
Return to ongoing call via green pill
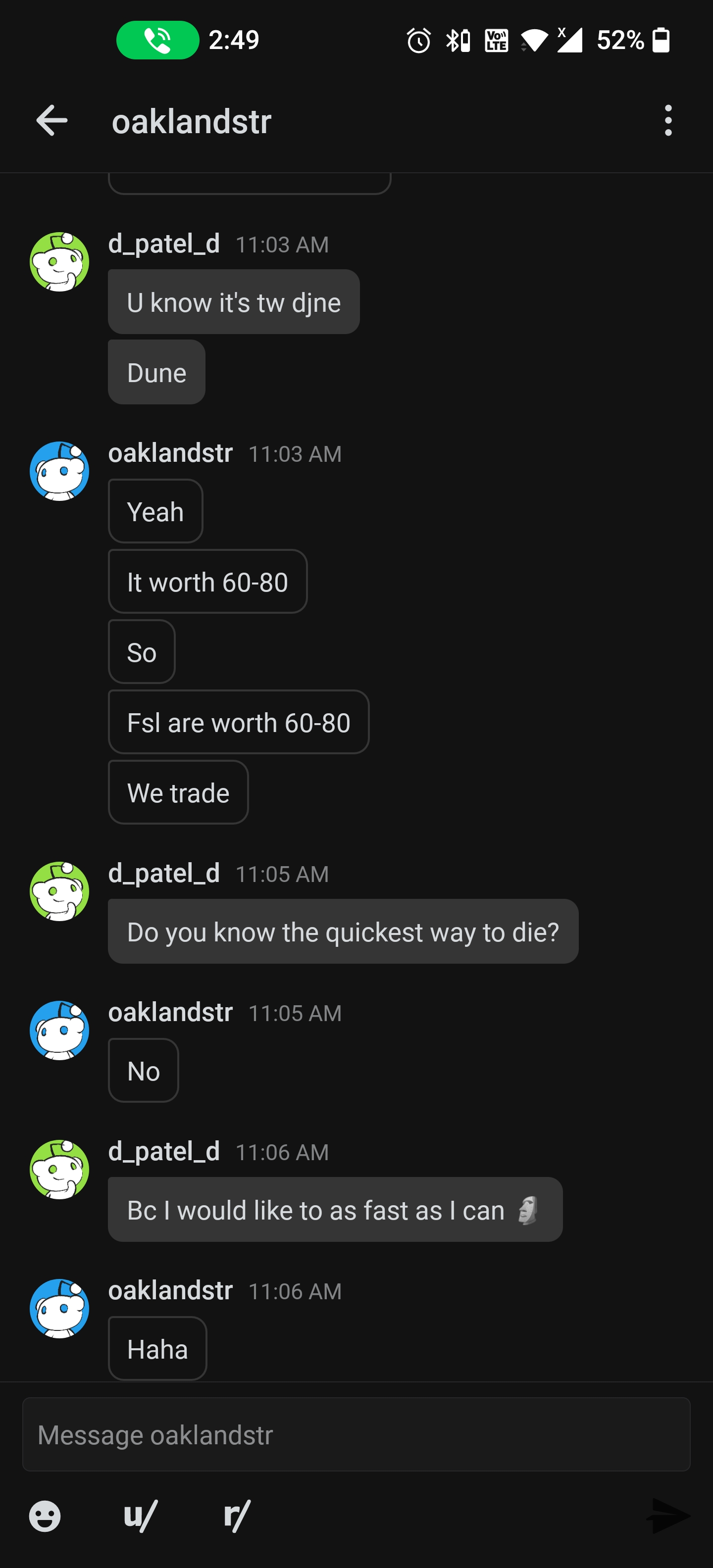pyautogui.click(x=157, y=40)
